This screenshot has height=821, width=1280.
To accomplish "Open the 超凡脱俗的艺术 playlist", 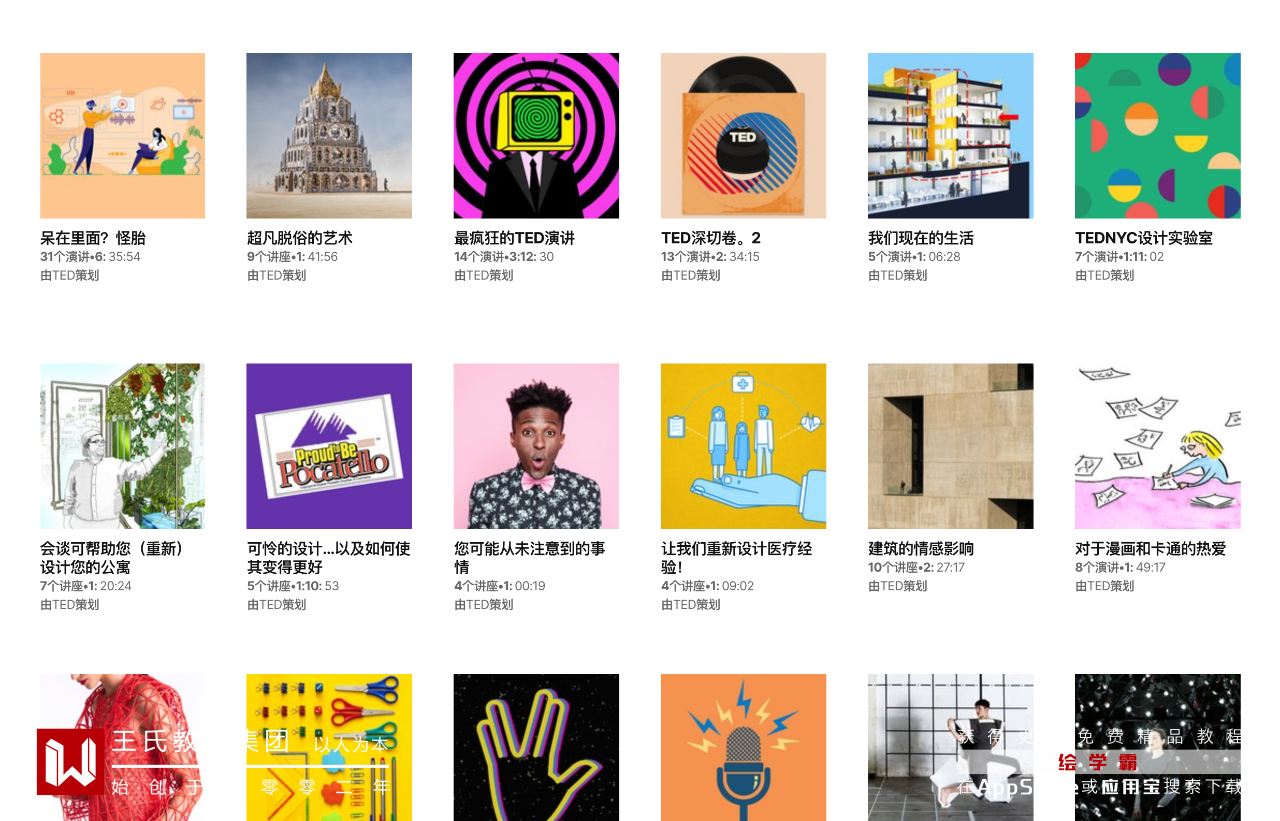I will point(329,136).
